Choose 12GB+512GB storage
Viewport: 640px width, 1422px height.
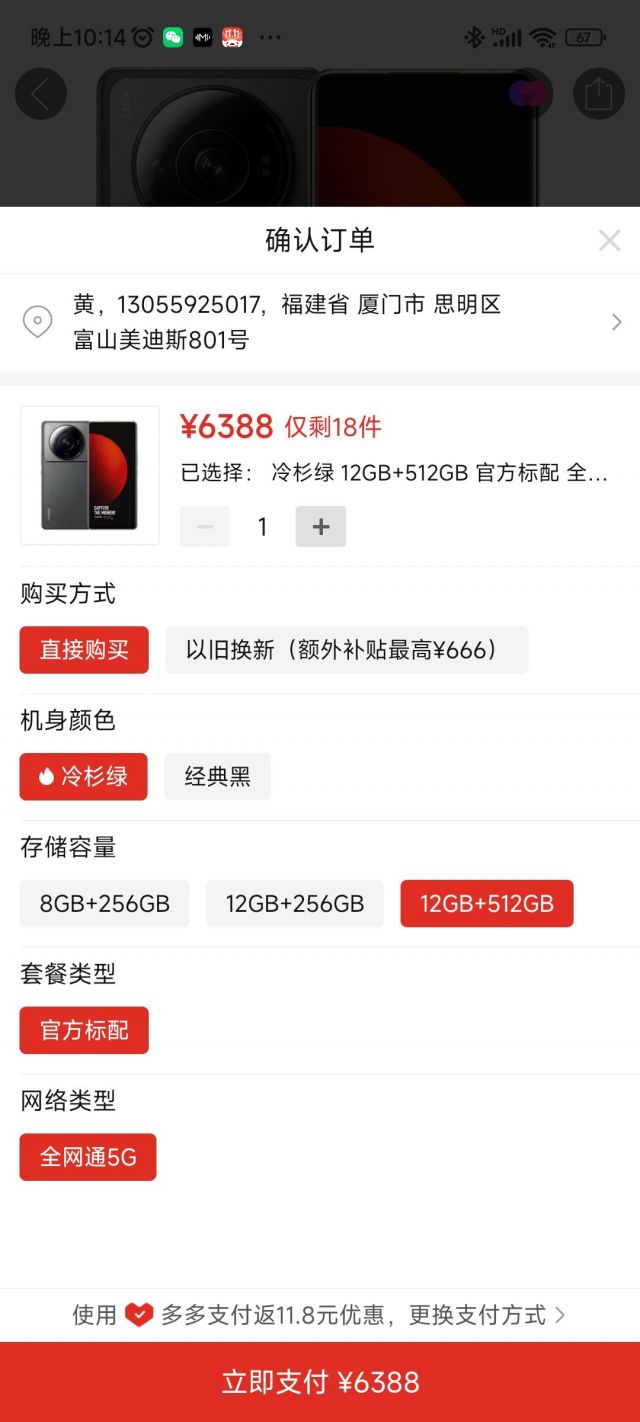[x=487, y=904]
